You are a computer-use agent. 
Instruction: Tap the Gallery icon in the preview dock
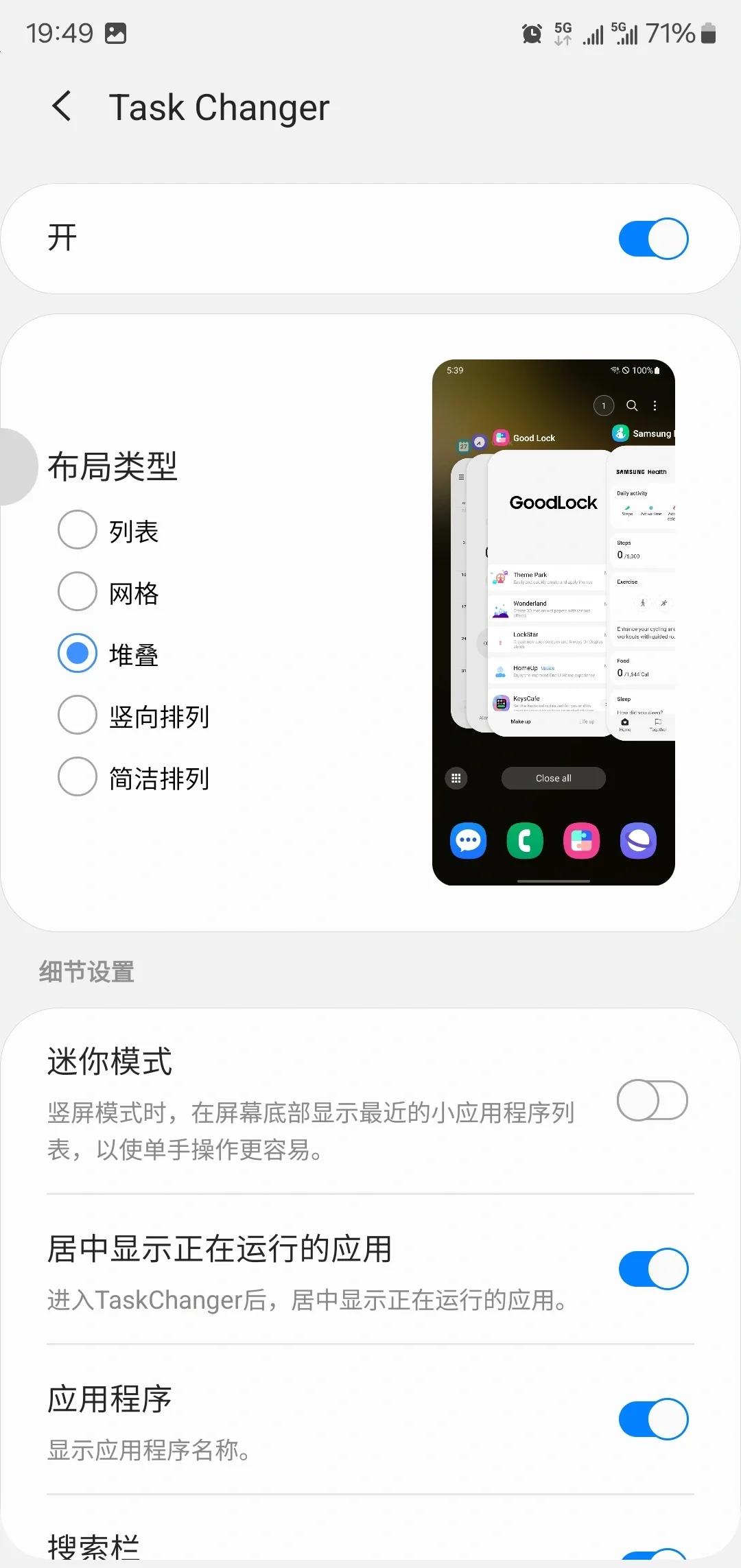pos(581,840)
